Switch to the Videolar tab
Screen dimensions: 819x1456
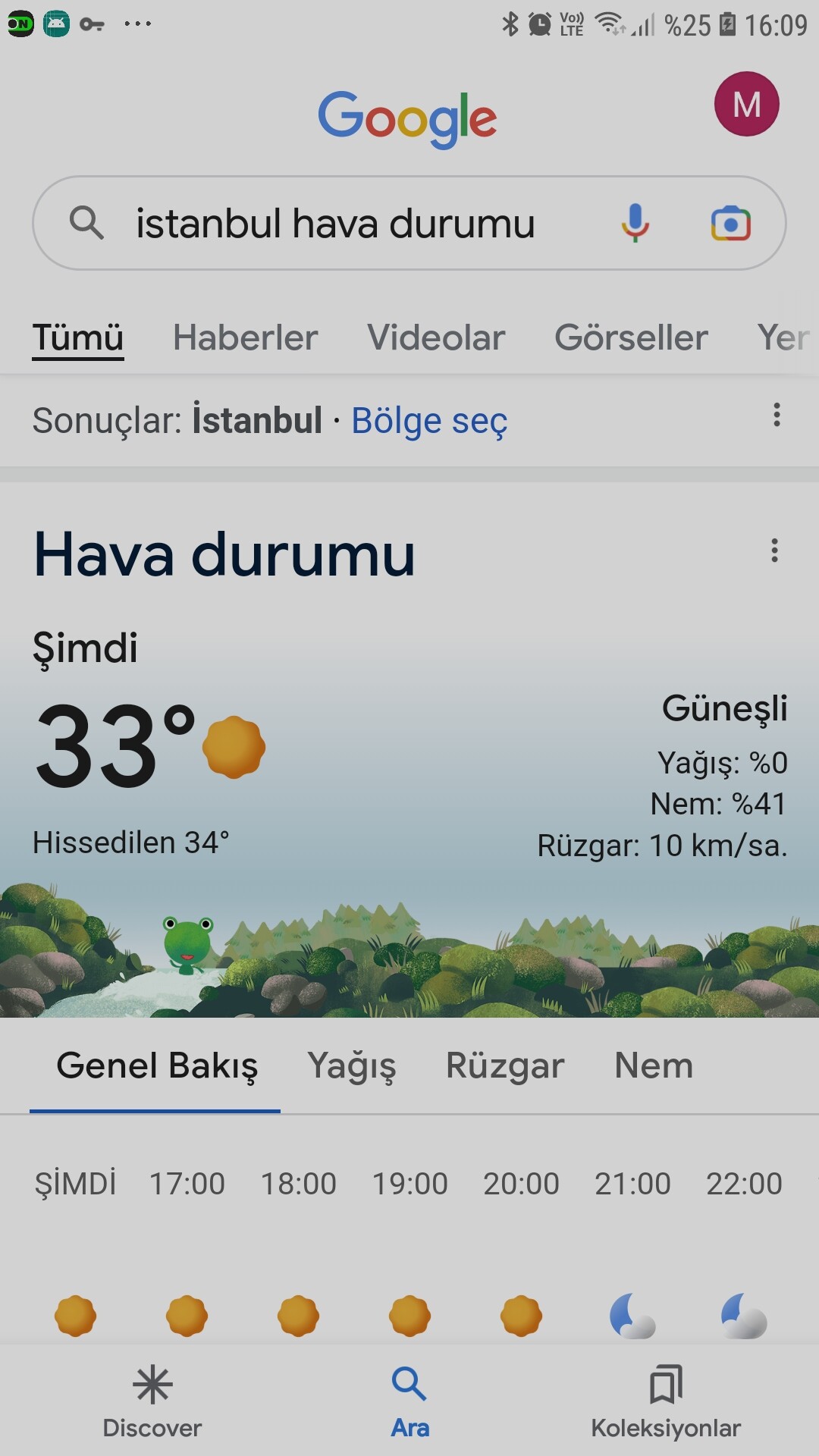[x=436, y=337]
